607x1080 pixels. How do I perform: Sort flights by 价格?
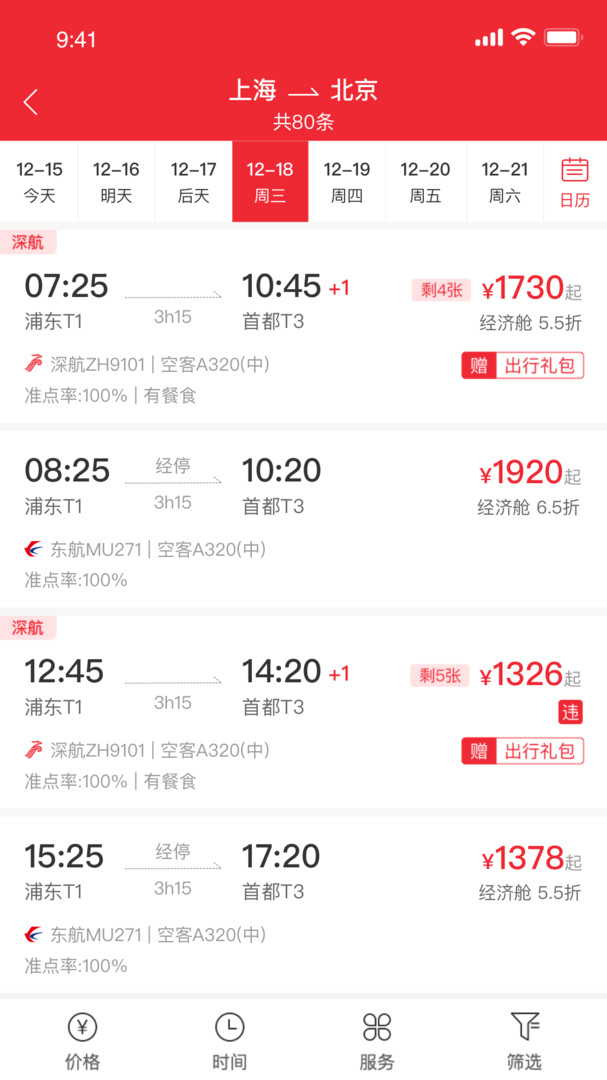coord(82,1040)
